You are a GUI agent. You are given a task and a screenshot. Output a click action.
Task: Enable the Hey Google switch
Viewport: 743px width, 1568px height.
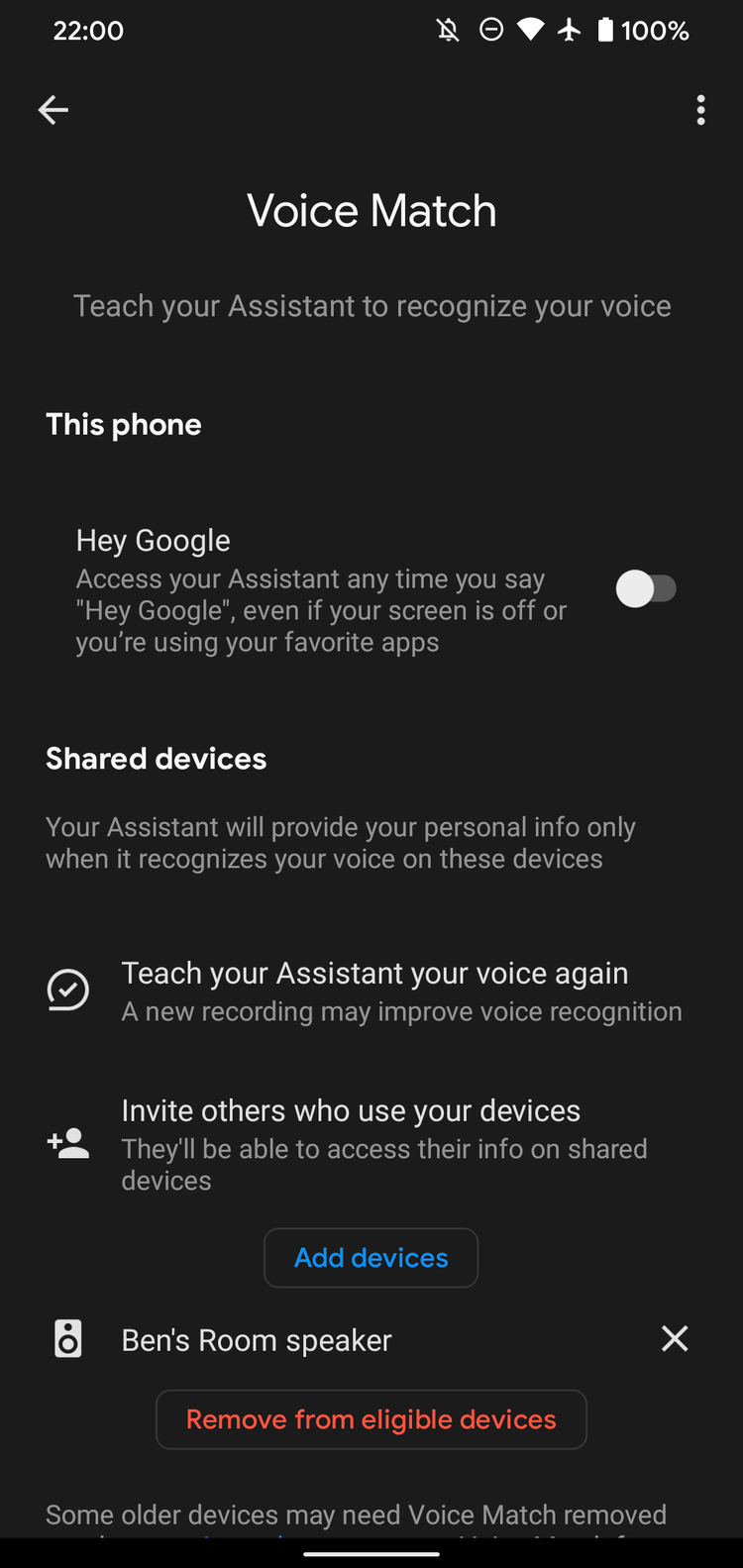click(646, 588)
